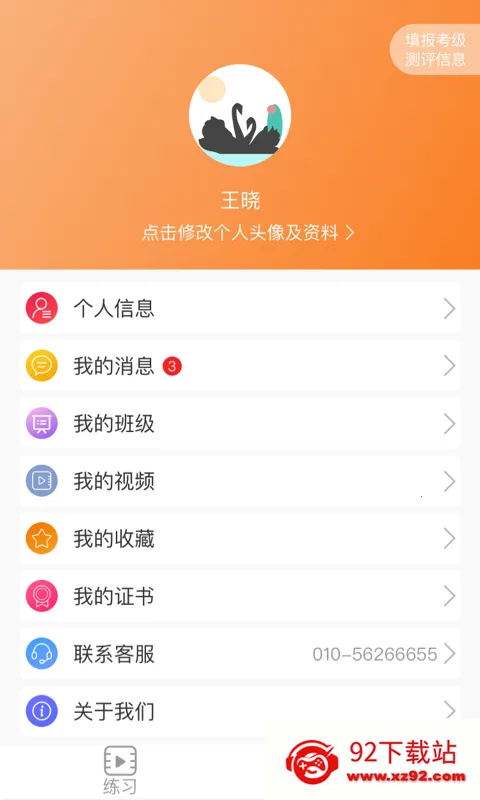The height and width of the screenshot is (800, 480).
Task: Open 我的证书 certificates
Action: [x=240, y=596]
